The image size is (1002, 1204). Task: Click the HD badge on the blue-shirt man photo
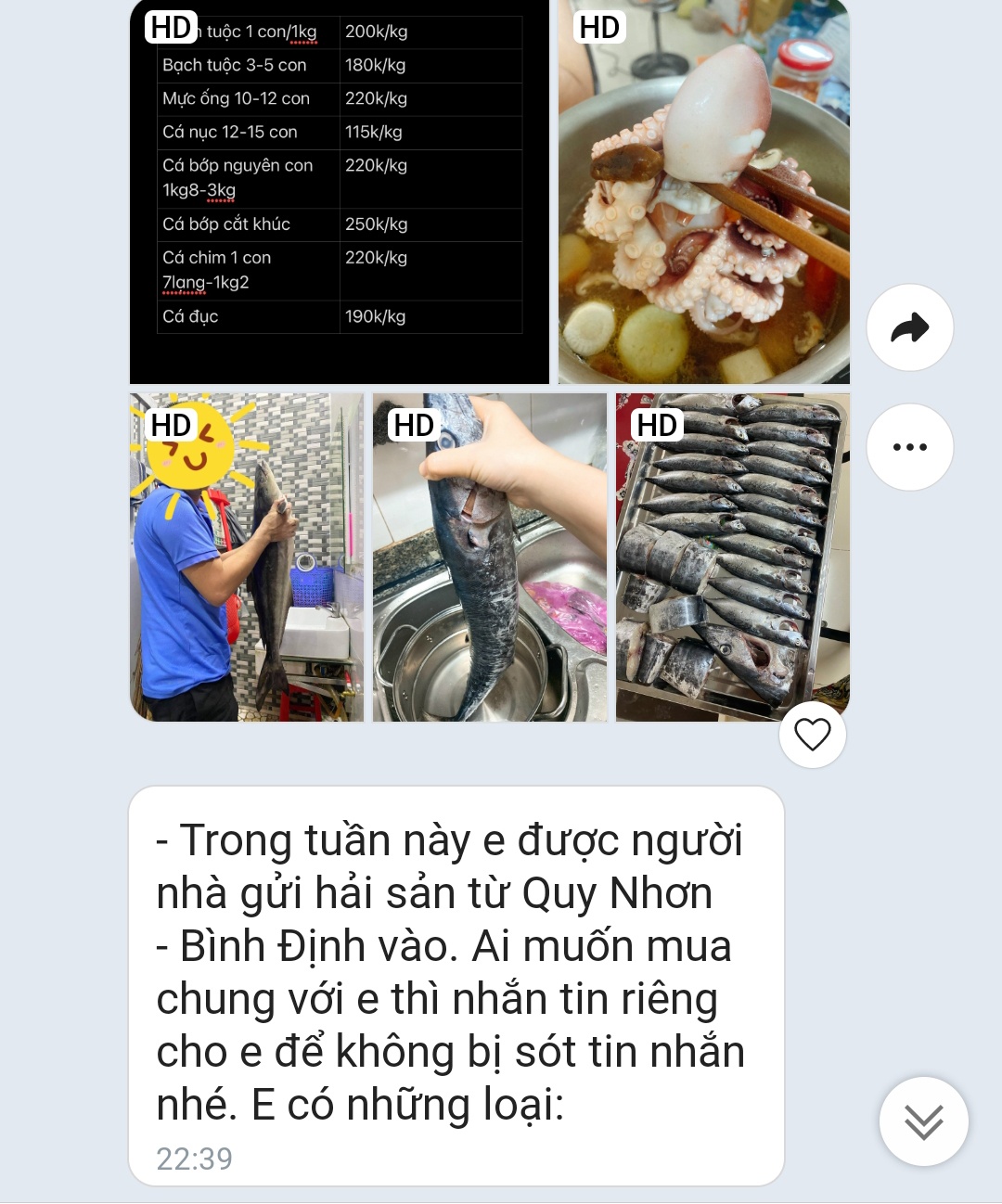(x=170, y=424)
